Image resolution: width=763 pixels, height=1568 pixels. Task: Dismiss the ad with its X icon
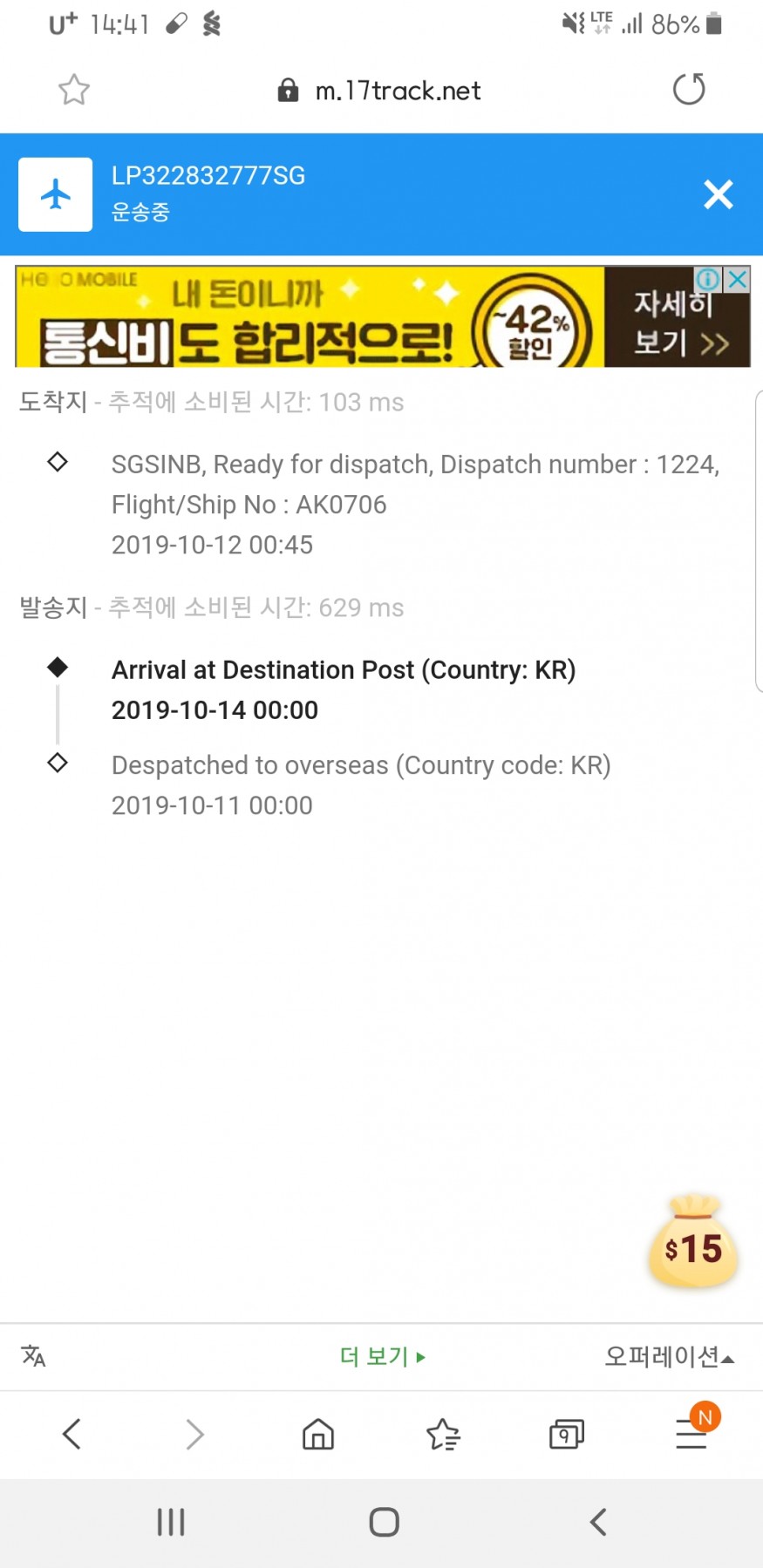[738, 279]
